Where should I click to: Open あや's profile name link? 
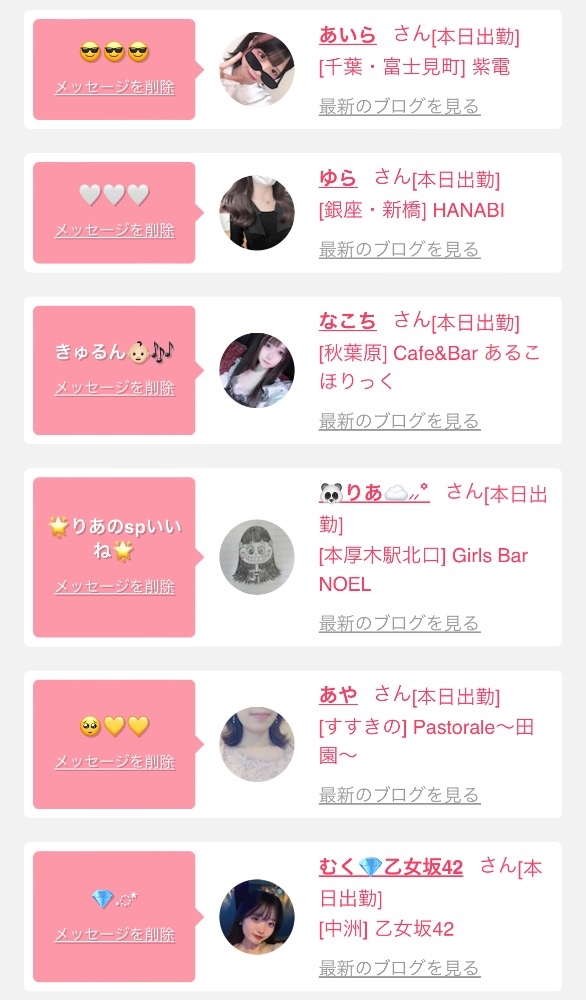point(338,695)
